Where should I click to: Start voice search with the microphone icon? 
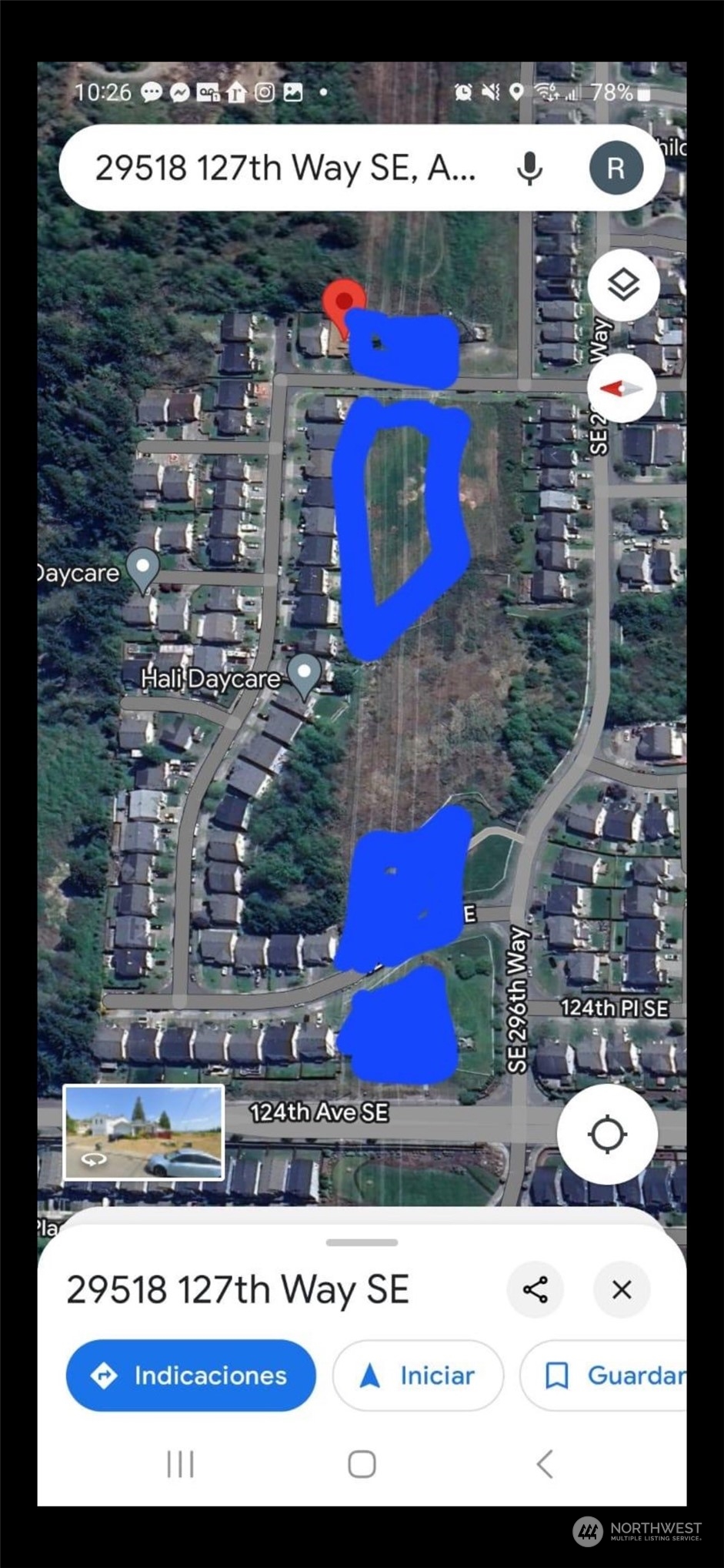point(531,169)
